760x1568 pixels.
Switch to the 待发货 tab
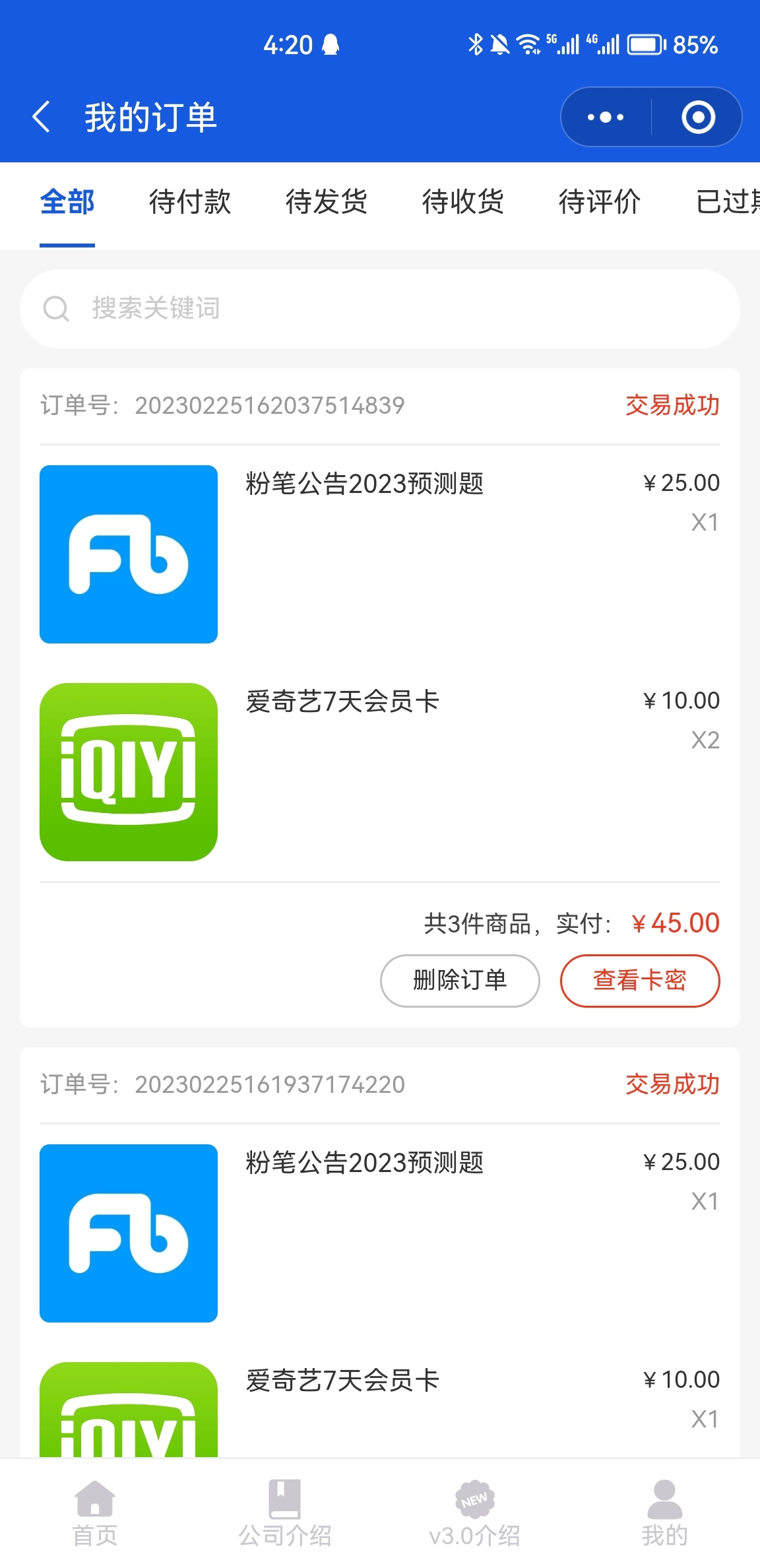tap(327, 201)
